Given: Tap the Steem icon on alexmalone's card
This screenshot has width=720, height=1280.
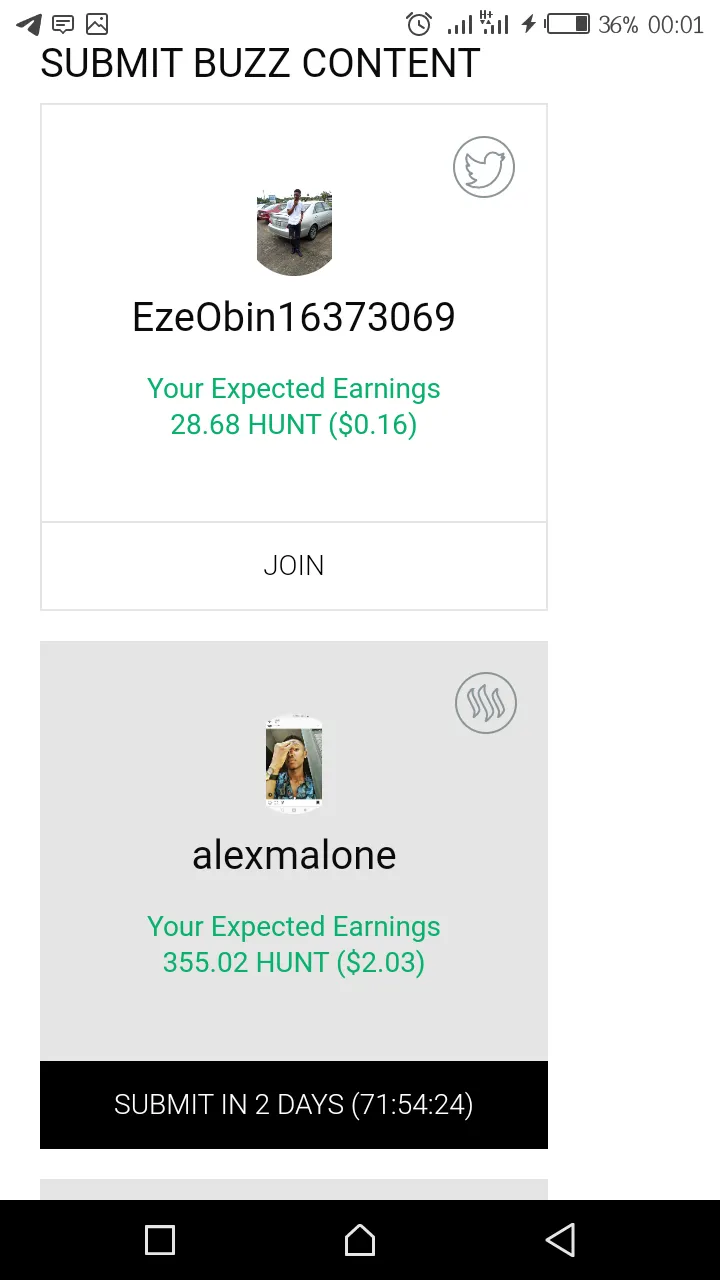Looking at the screenshot, I should [x=486, y=703].
